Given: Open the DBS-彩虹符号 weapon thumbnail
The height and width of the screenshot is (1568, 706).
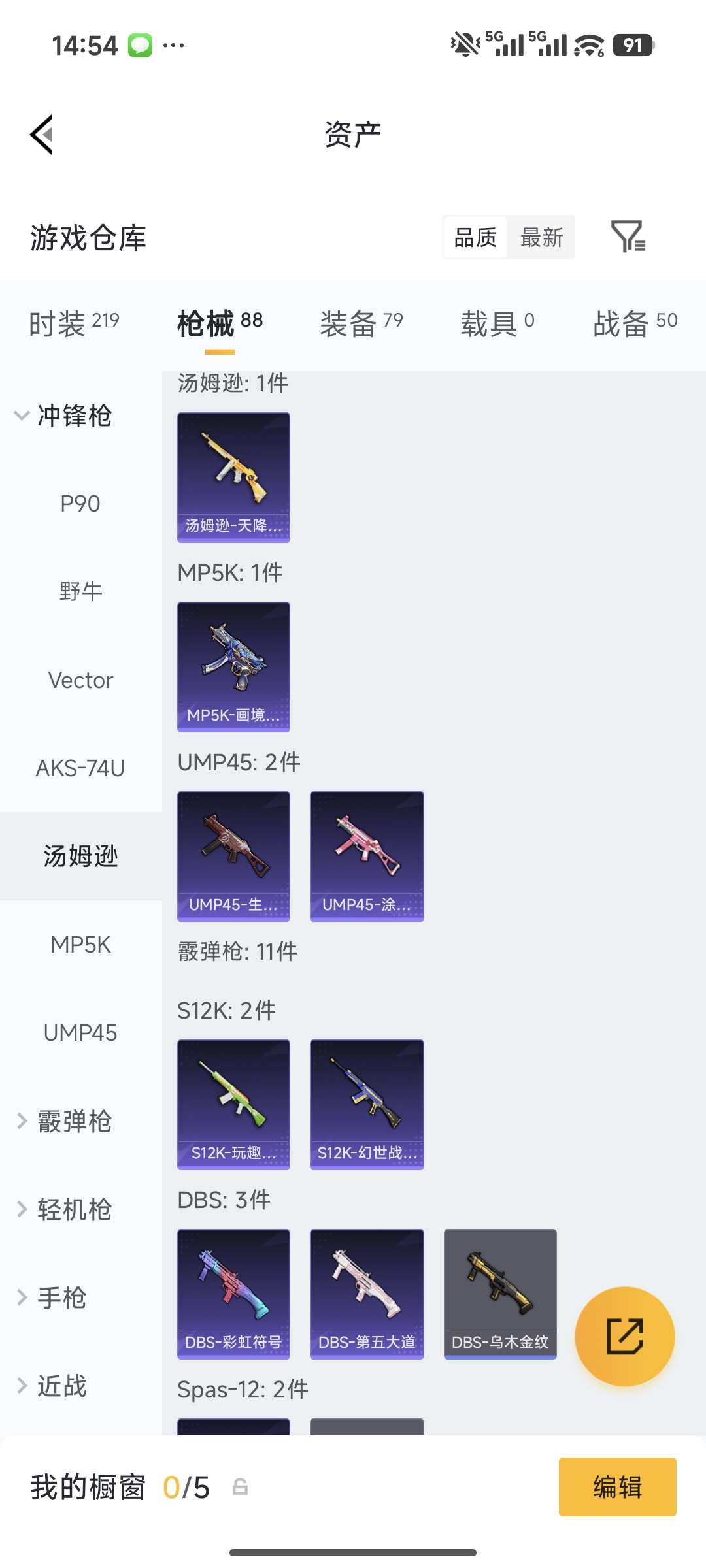Looking at the screenshot, I should coord(233,1294).
